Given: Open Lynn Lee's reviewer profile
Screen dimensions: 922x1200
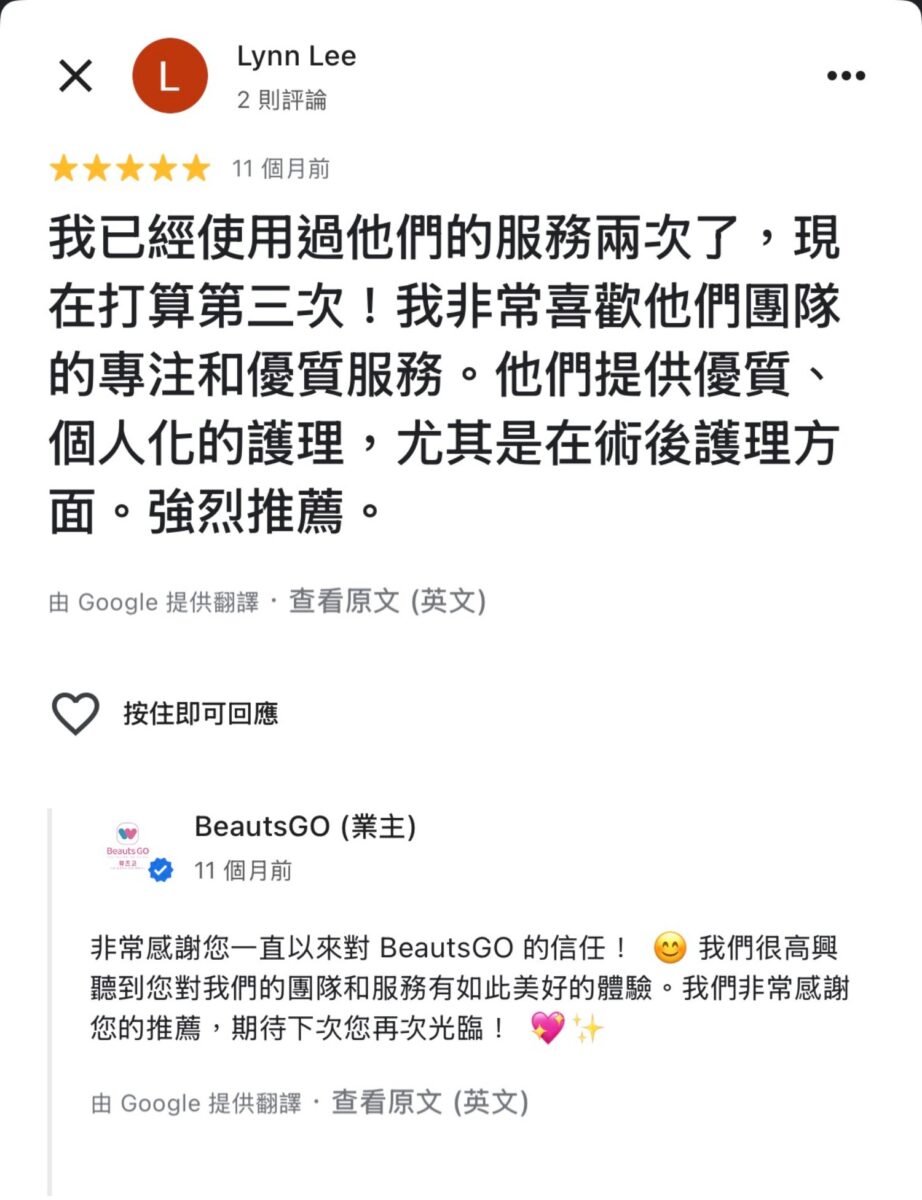Looking at the screenshot, I should 296,58.
